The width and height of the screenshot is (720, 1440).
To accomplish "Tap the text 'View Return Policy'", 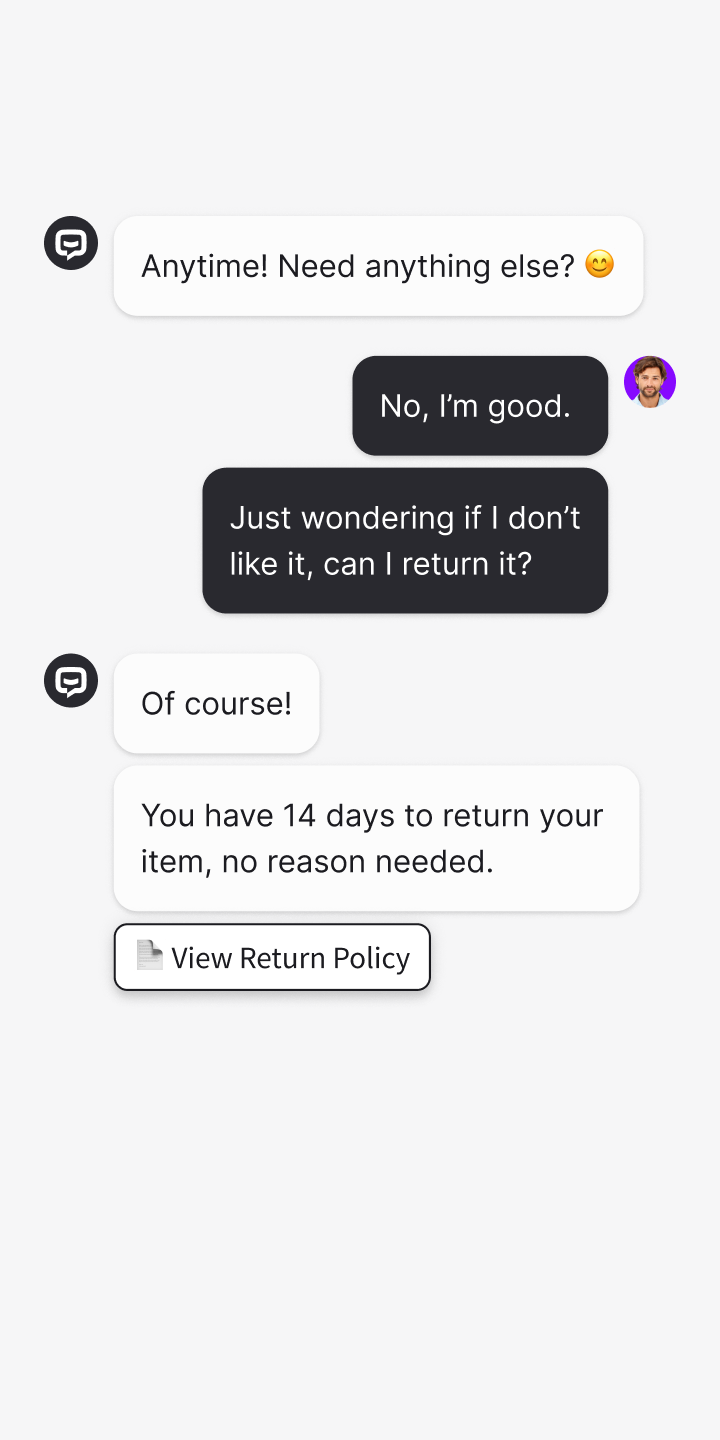I will [x=290, y=957].
